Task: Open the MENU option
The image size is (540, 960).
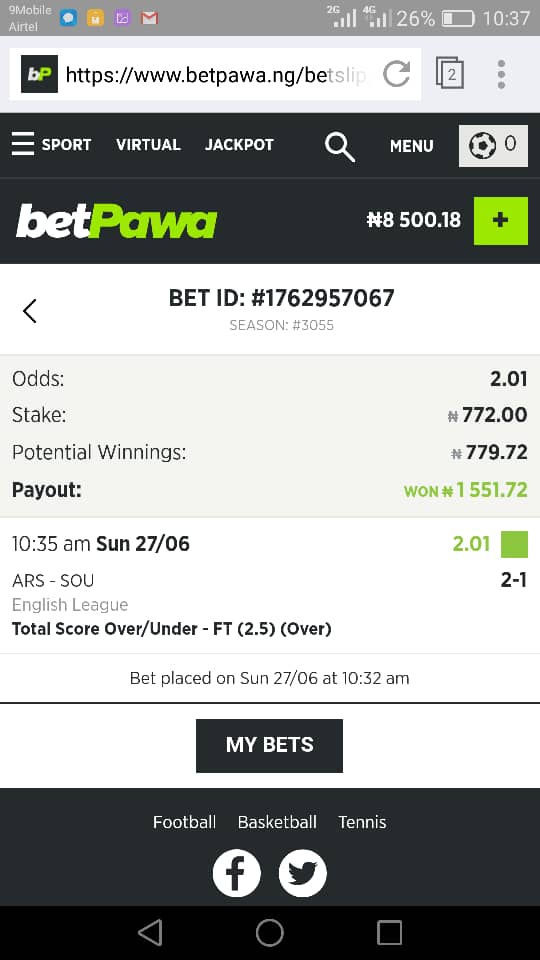Action: click(x=411, y=146)
